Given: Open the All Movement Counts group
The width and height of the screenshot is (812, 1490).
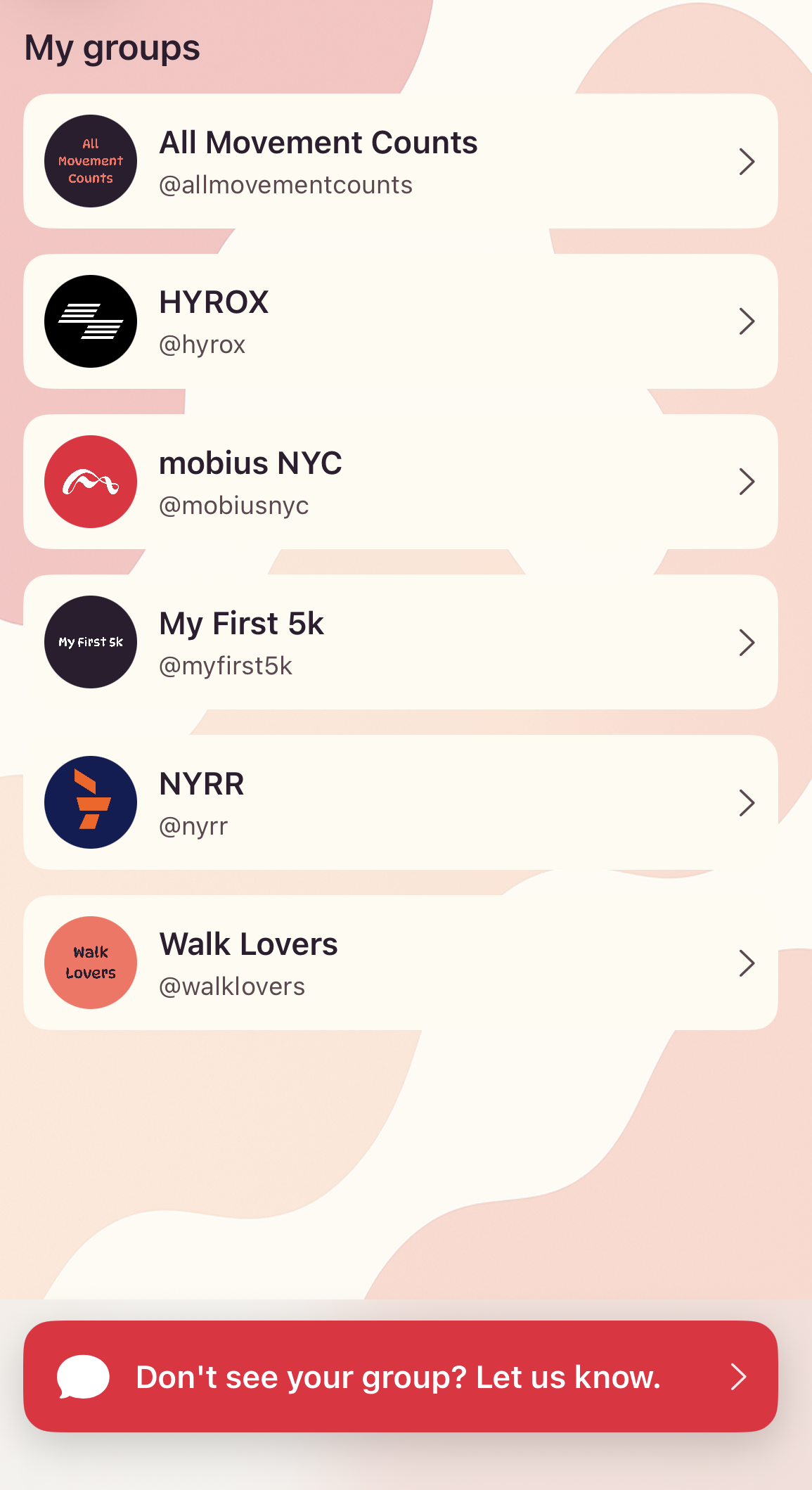Looking at the screenshot, I should coord(400,161).
